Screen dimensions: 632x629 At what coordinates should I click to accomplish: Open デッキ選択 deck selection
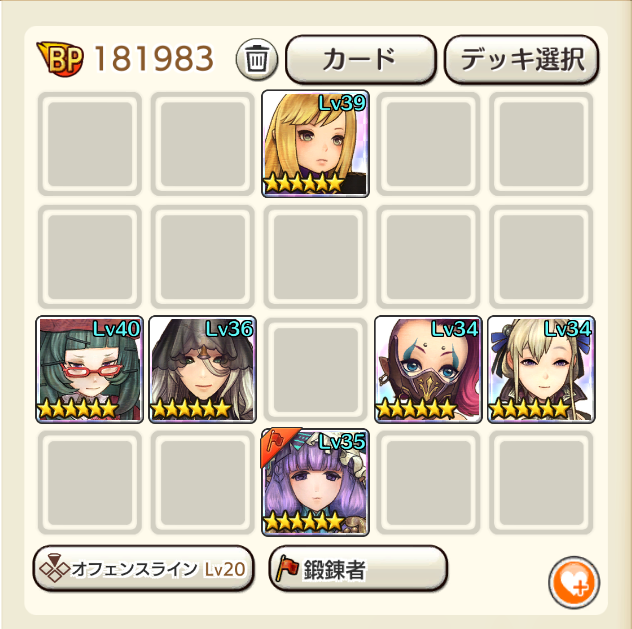(x=521, y=60)
